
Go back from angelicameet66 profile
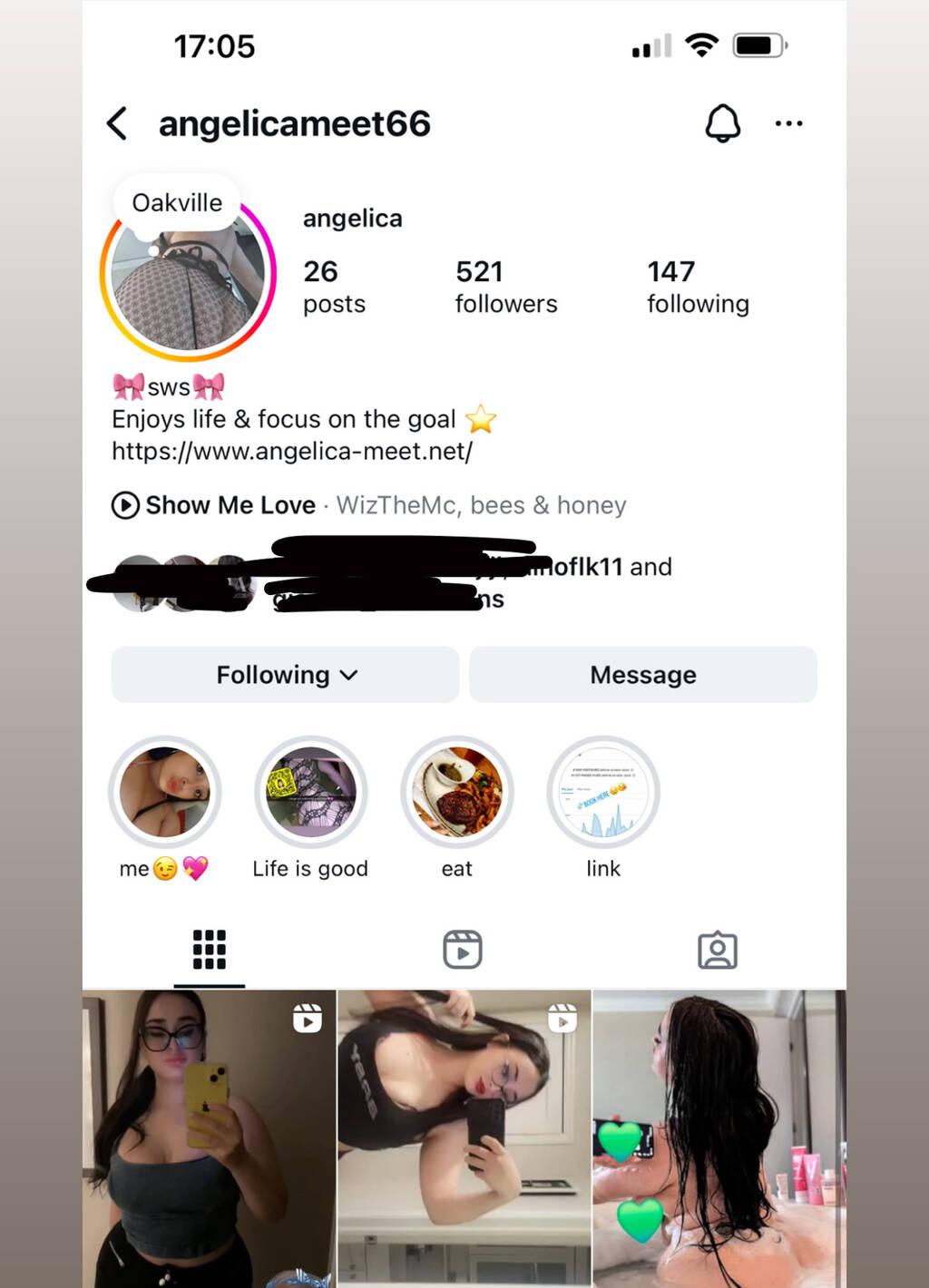pos(117,123)
